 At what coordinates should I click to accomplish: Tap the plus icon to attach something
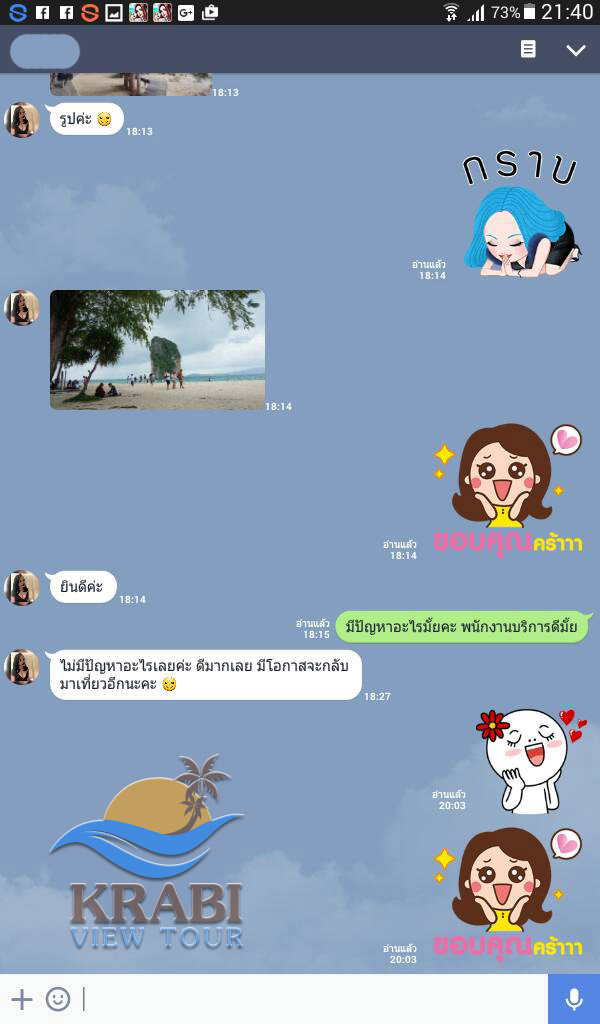click(x=22, y=999)
